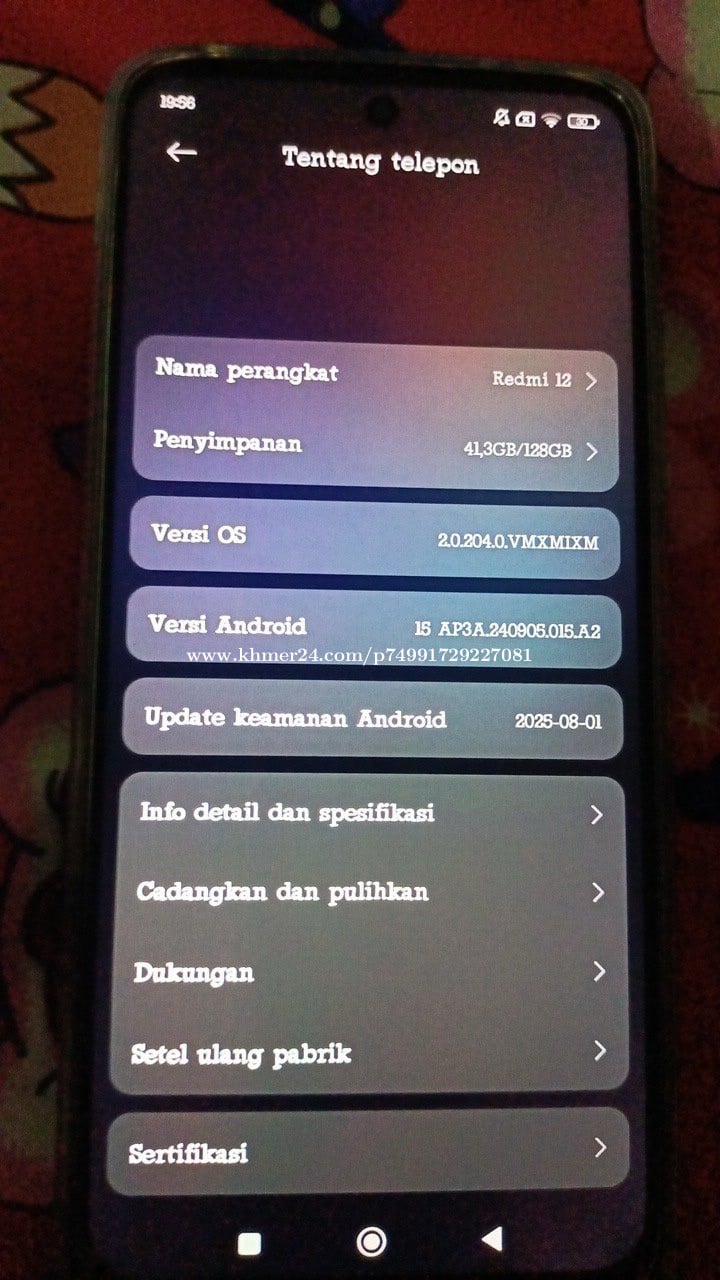Open Update keamanan Android

[x=372, y=720]
